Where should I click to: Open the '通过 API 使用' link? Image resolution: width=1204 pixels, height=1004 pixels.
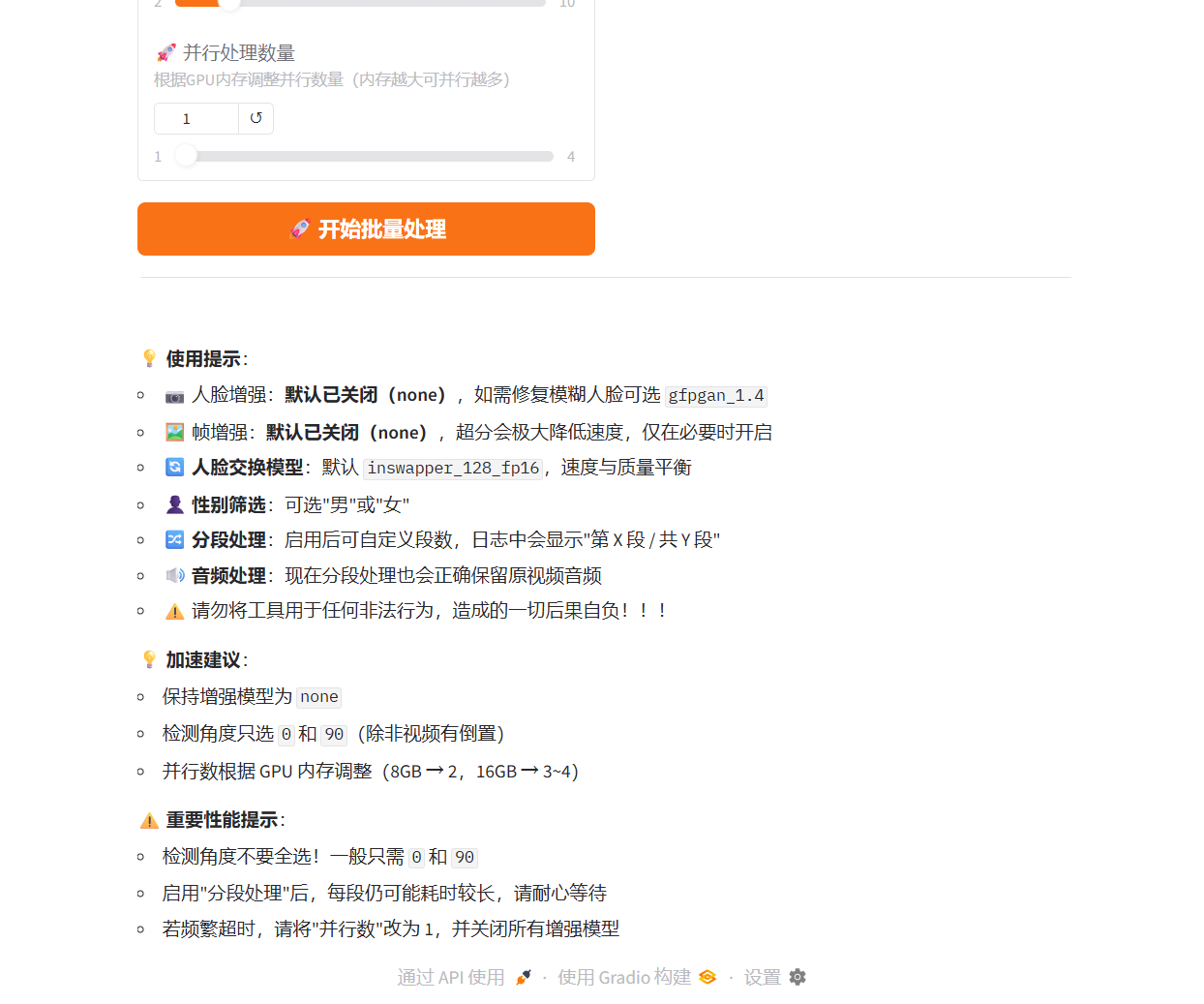click(464, 978)
